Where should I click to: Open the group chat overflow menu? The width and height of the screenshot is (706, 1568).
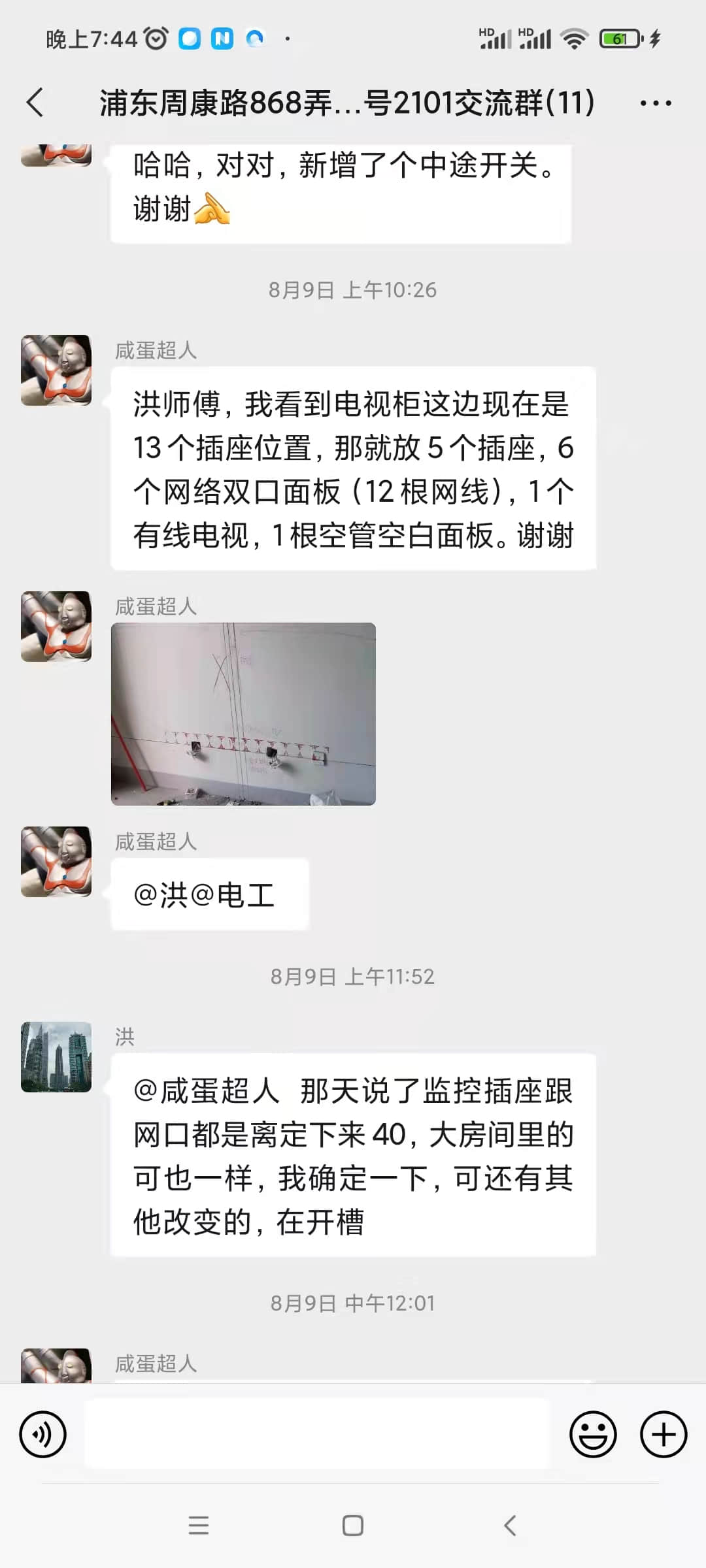click(655, 103)
